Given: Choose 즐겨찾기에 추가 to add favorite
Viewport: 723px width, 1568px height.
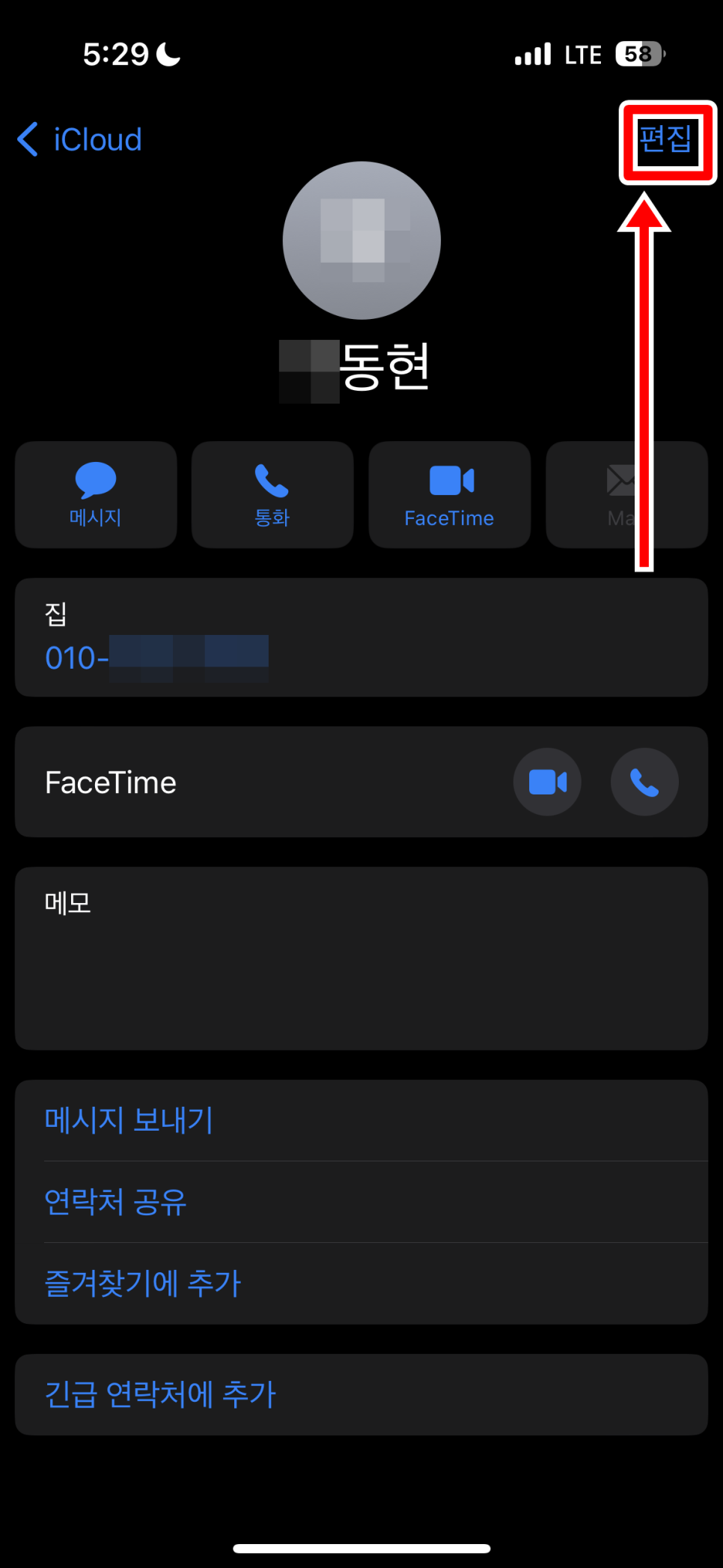Looking at the screenshot, I should (361, 1283).
